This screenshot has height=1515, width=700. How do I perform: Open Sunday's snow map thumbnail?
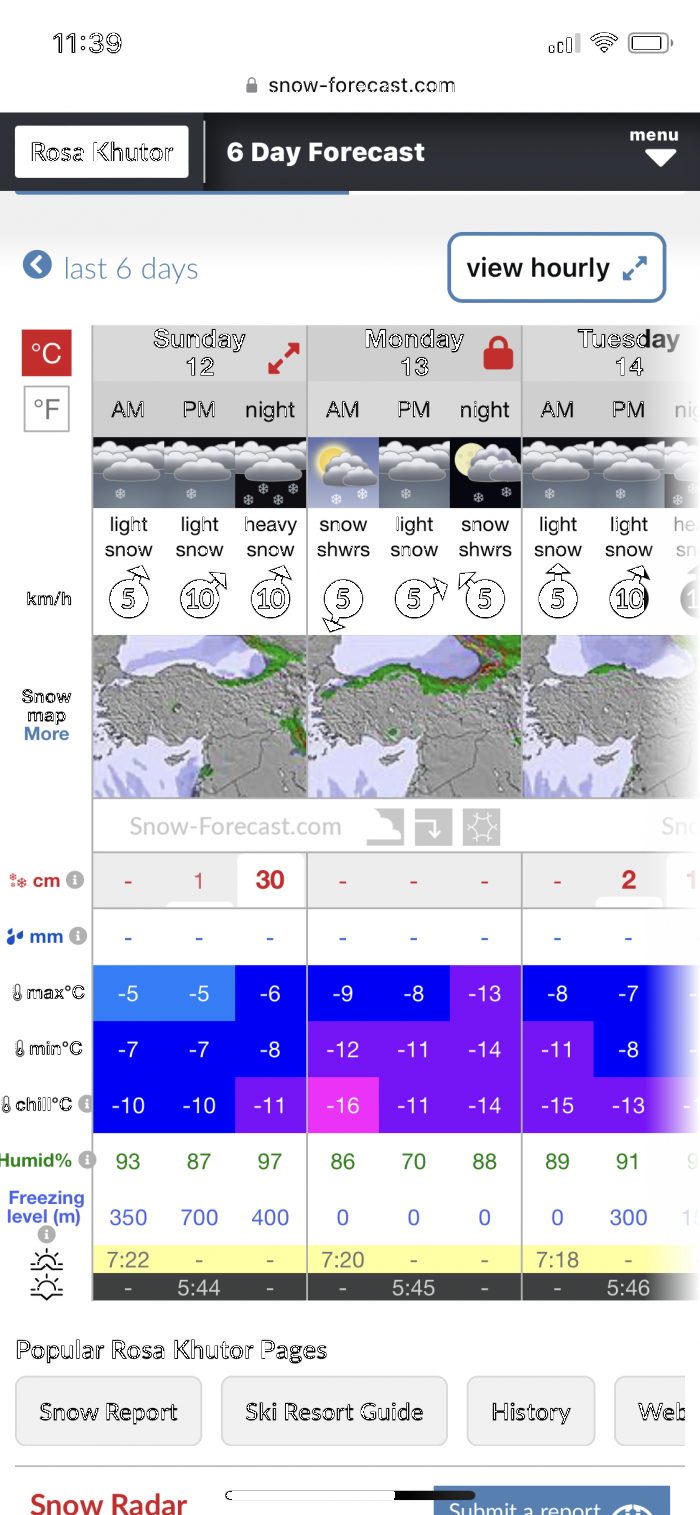200,716
